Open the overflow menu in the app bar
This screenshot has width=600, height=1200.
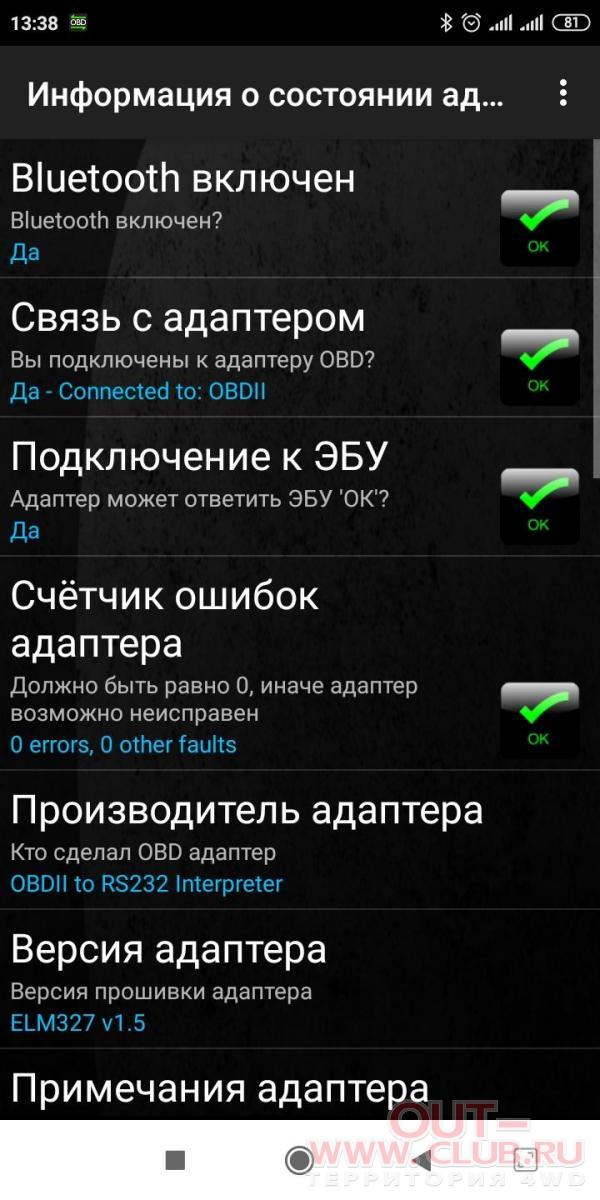[x=563, y=94]
